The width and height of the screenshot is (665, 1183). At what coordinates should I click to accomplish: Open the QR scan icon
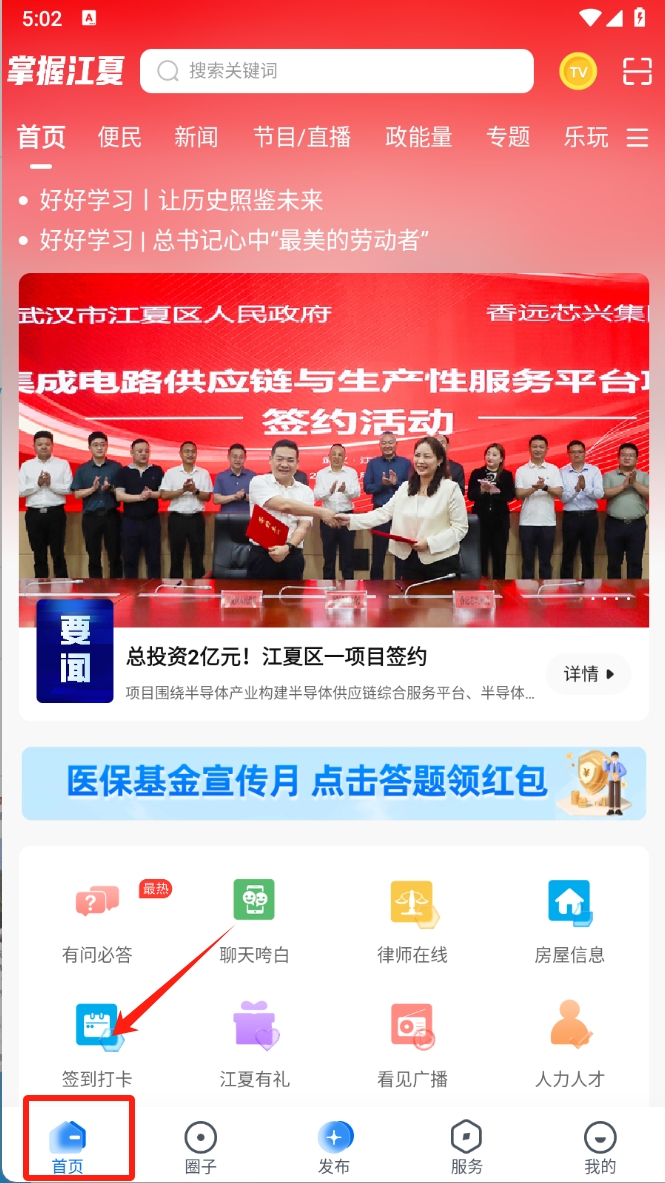pos(637,71)
